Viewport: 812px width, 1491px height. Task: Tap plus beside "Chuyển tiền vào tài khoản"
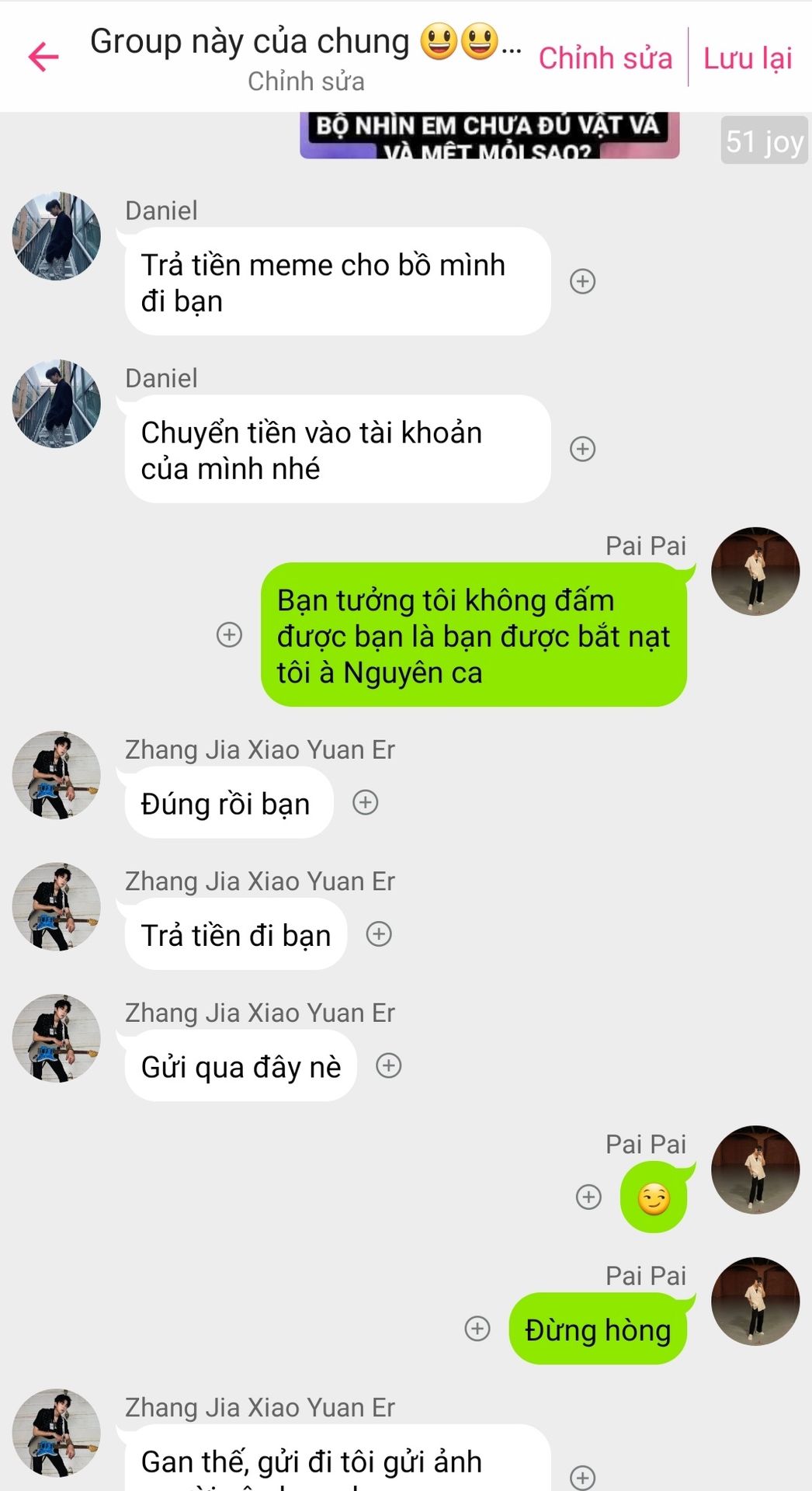click(582, 449)
